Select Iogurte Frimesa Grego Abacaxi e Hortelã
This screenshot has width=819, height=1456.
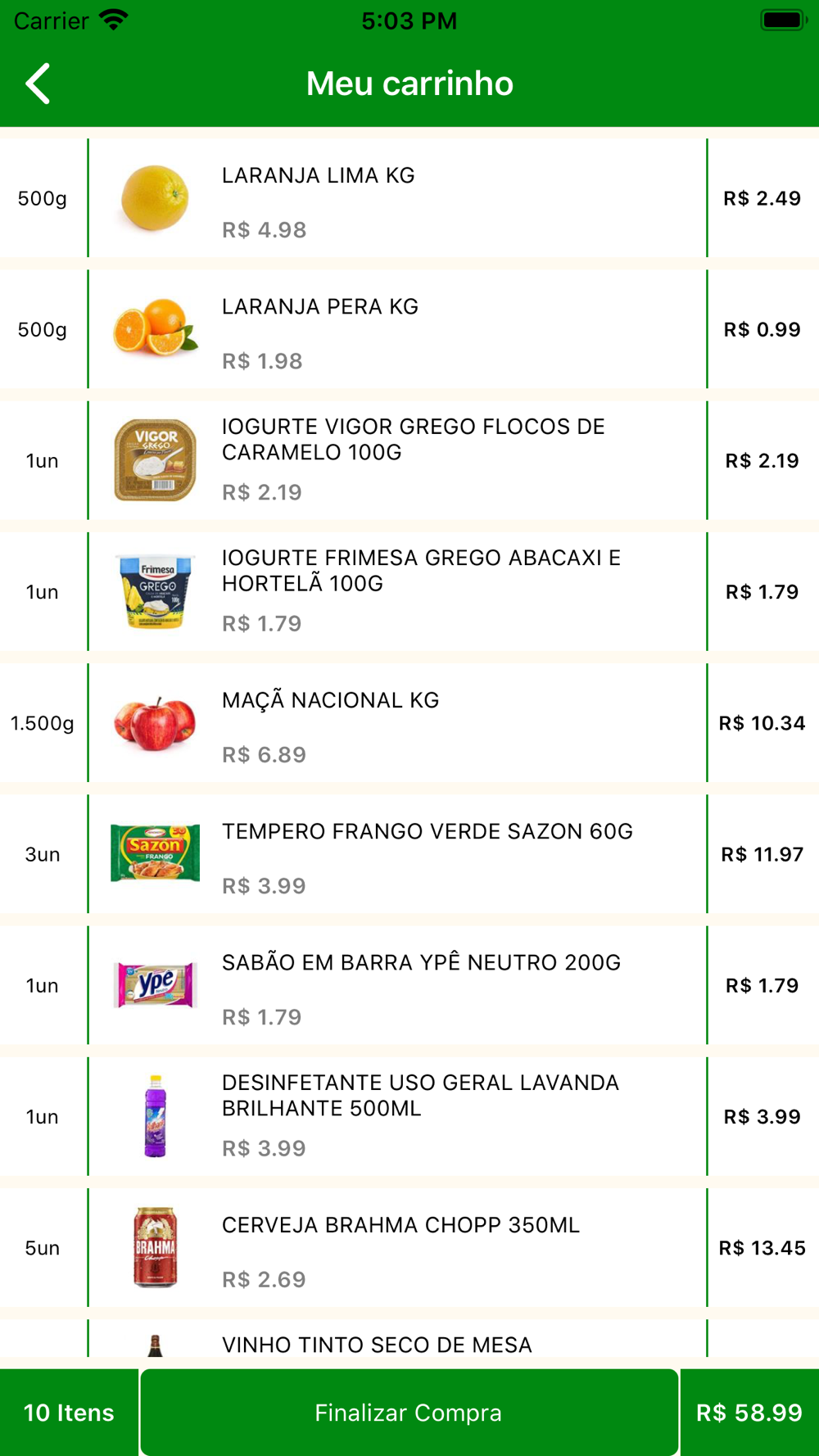click(x=409, y=591)
